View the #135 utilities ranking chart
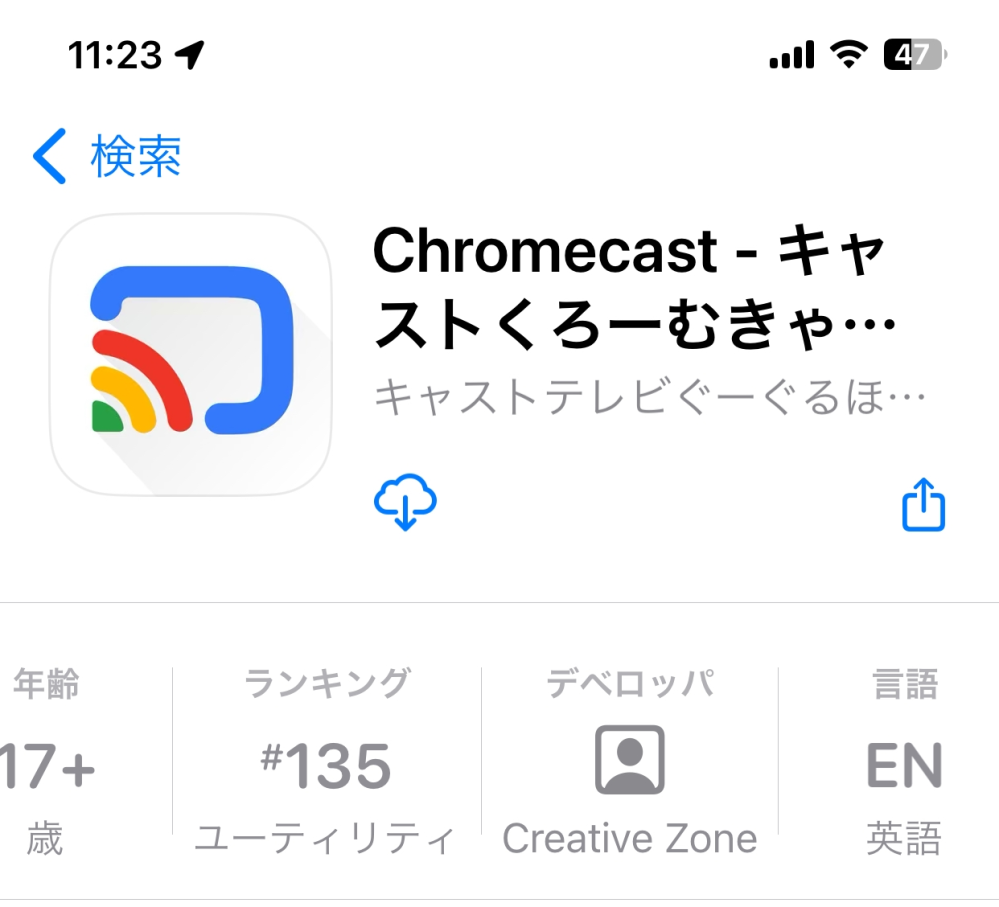Viewport: 999px width, 907px height. (x=326, y=767)
